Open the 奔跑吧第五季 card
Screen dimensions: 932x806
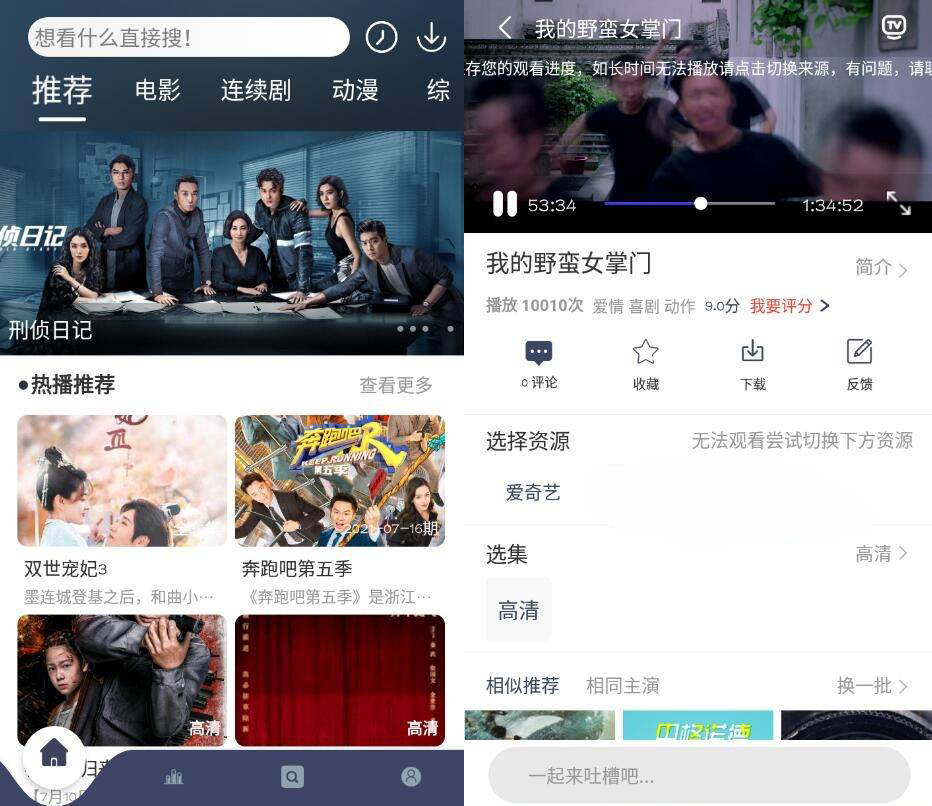[x=340, y=481]
